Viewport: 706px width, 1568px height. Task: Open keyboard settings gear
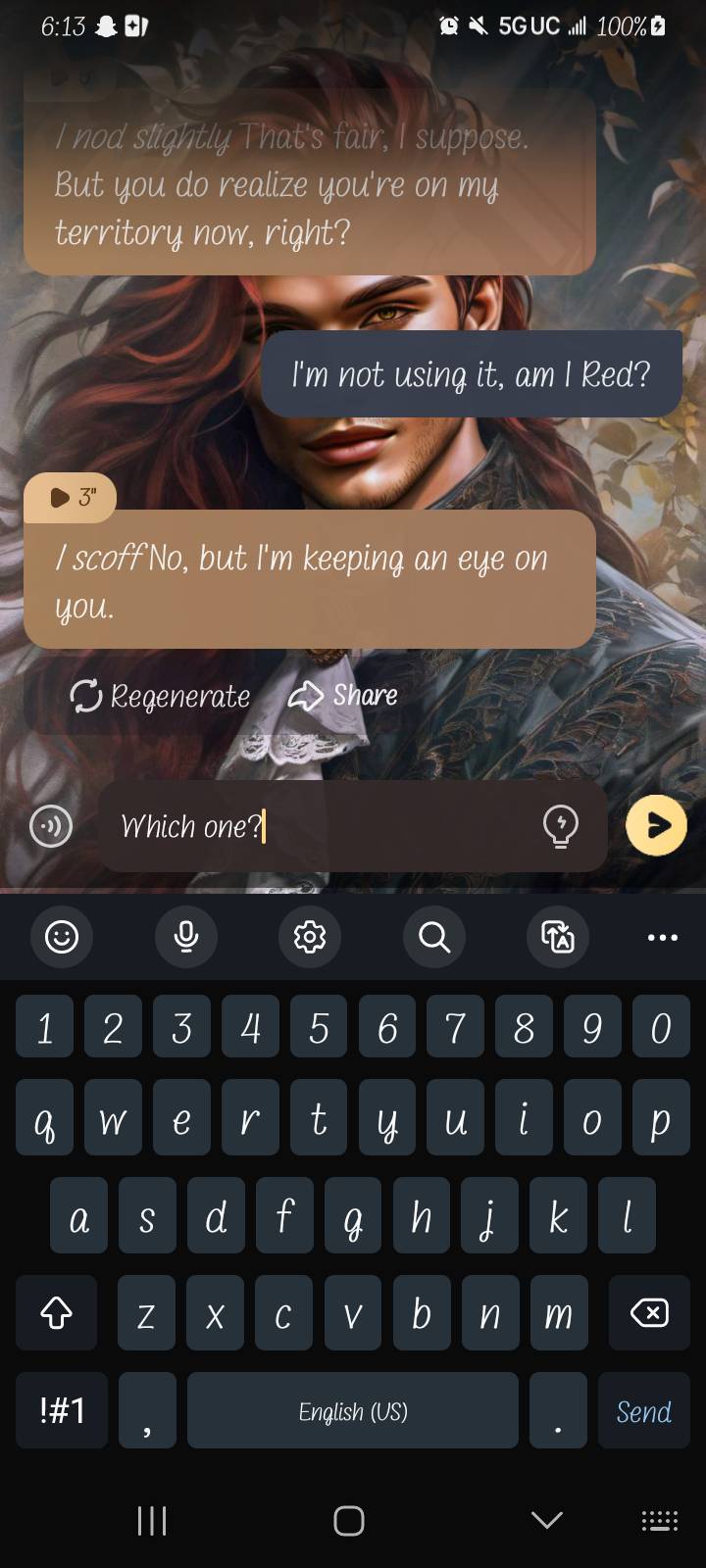tap(310, 937)
